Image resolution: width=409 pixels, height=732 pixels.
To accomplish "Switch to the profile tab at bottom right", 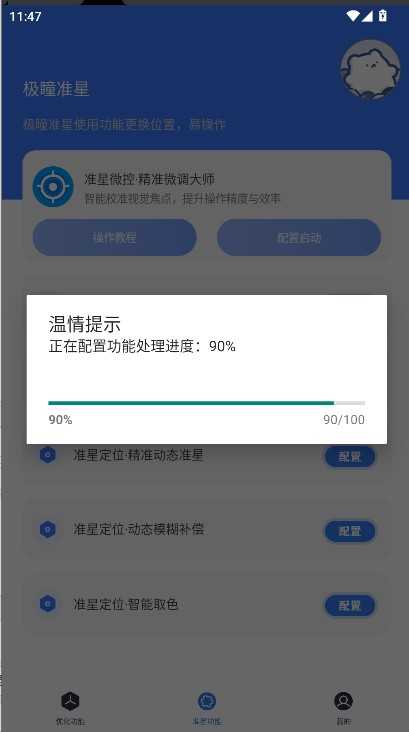I will 343,707.
